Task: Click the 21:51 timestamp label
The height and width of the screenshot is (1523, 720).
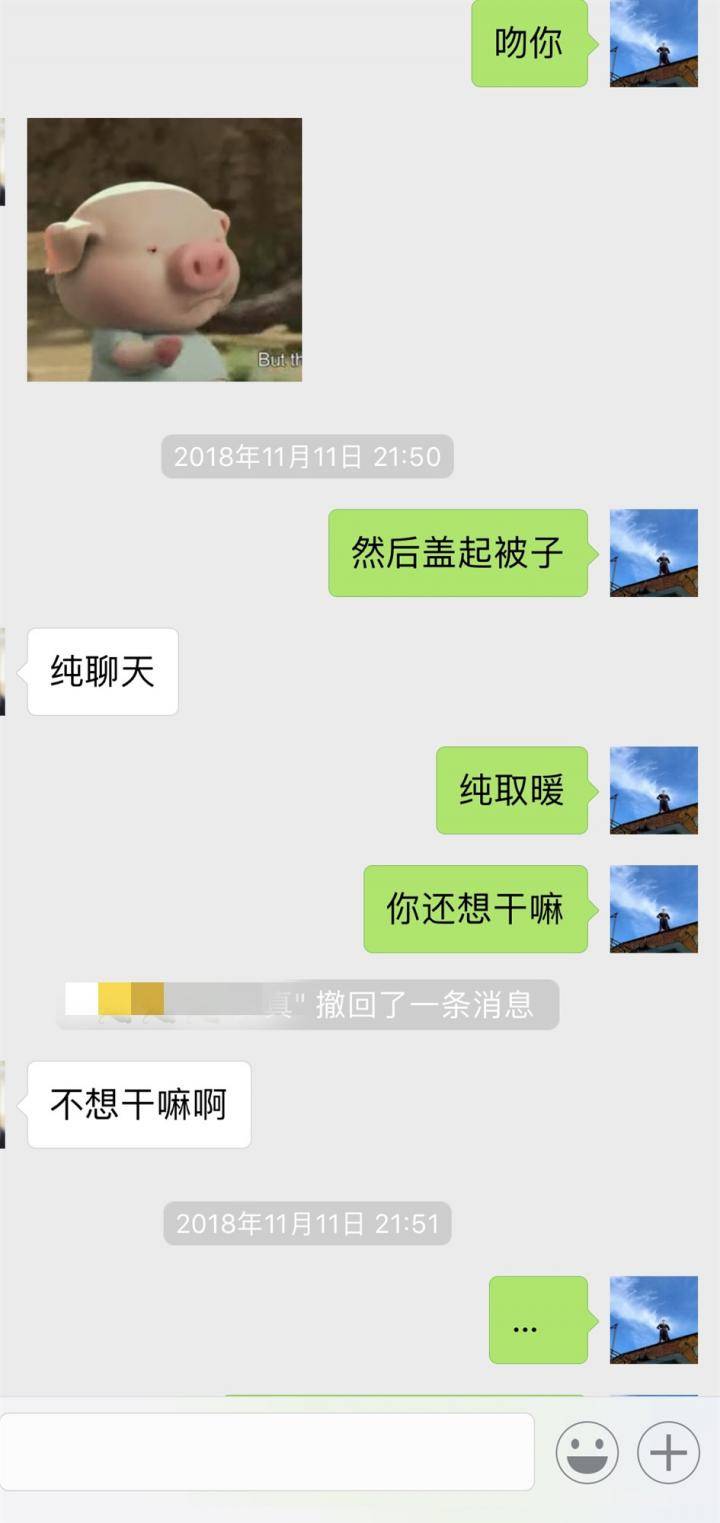Action: (x=306, y=1222)
